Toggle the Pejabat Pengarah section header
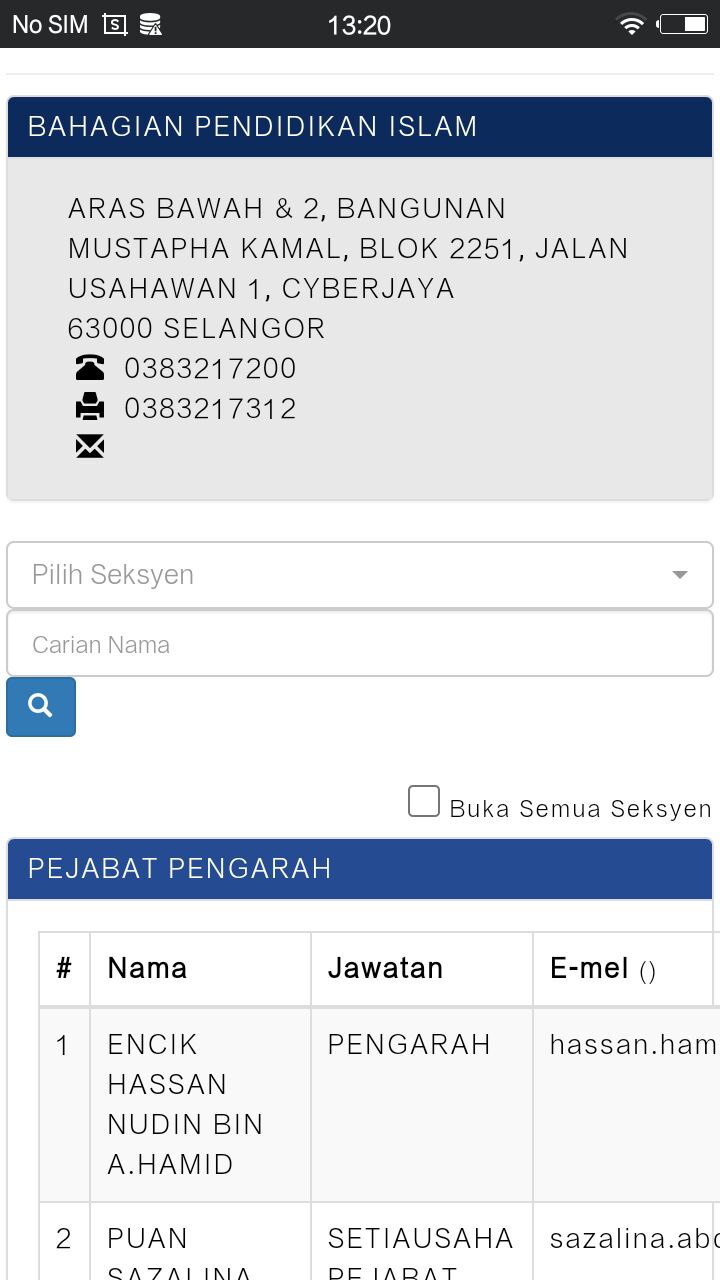Viewport: 720px width, 1280px height. tap(359, 868)
